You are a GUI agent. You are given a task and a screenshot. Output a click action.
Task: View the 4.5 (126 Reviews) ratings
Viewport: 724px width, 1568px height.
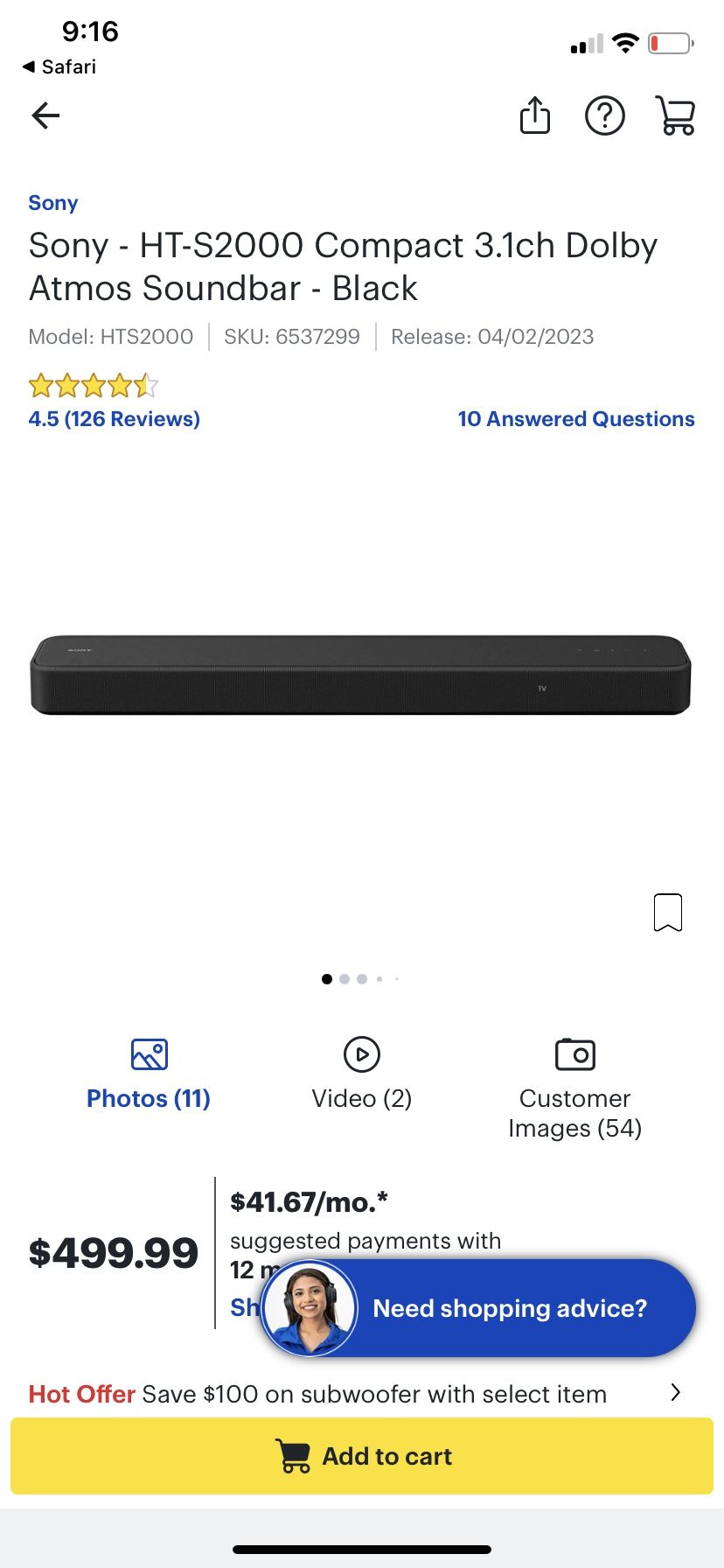[x=115, y=419]
